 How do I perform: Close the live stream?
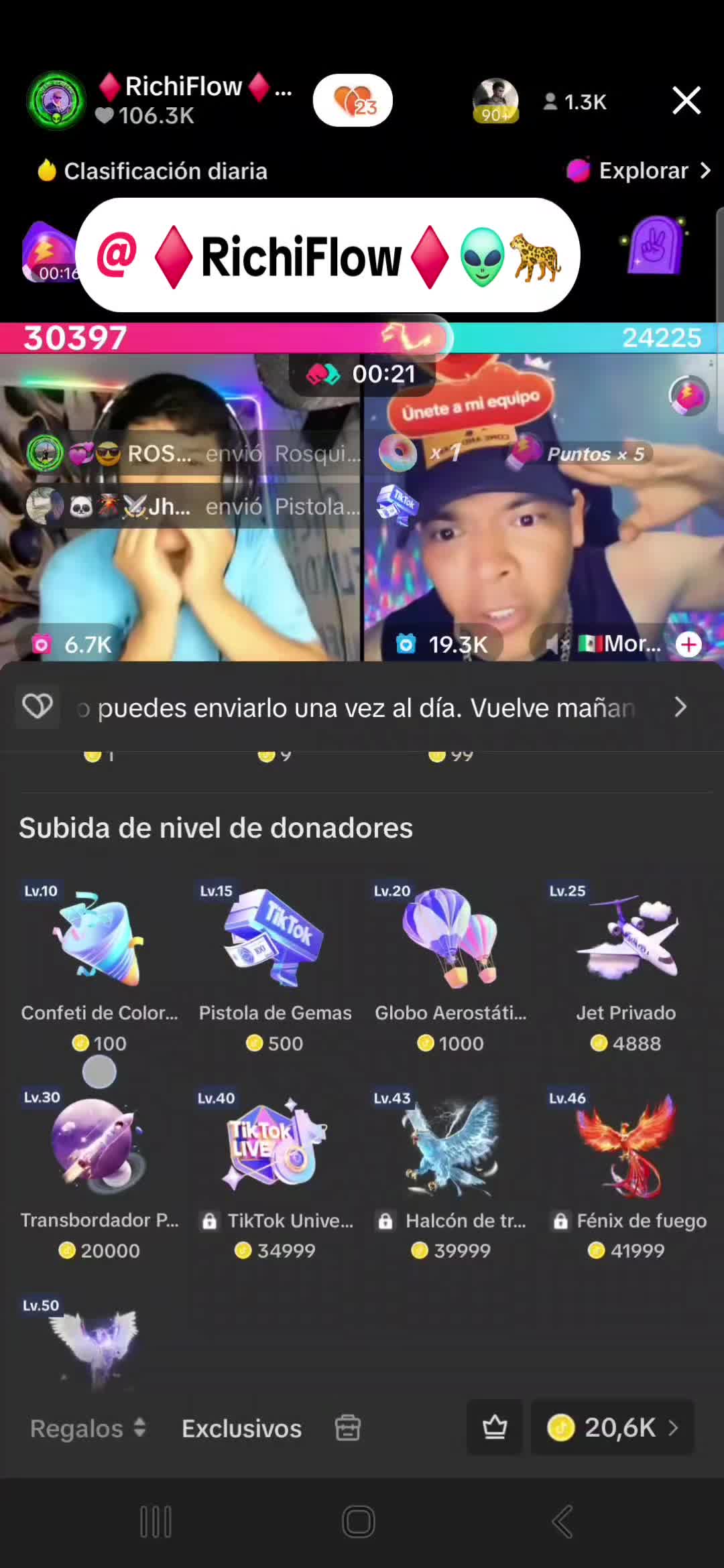[686, 101]
